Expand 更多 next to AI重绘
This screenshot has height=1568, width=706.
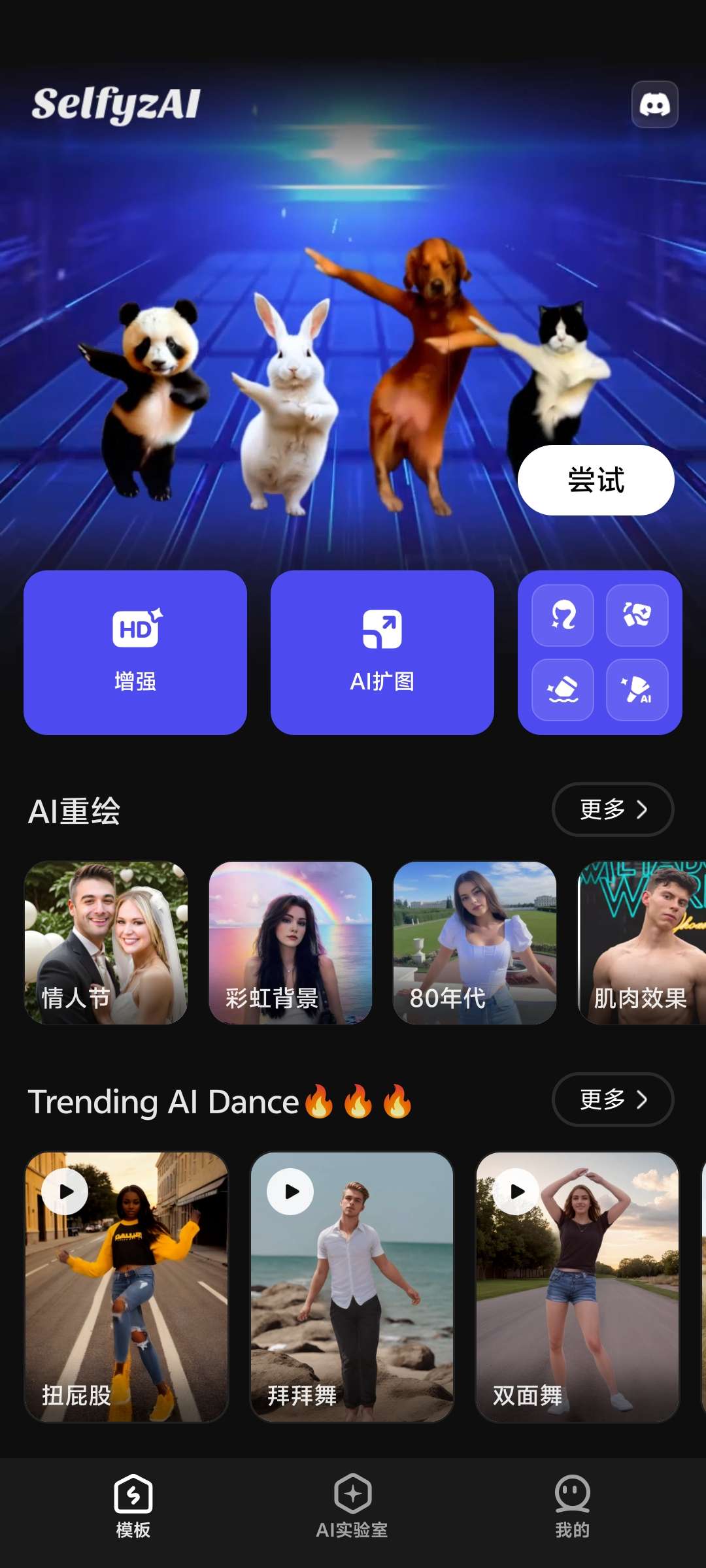[612, 809]
